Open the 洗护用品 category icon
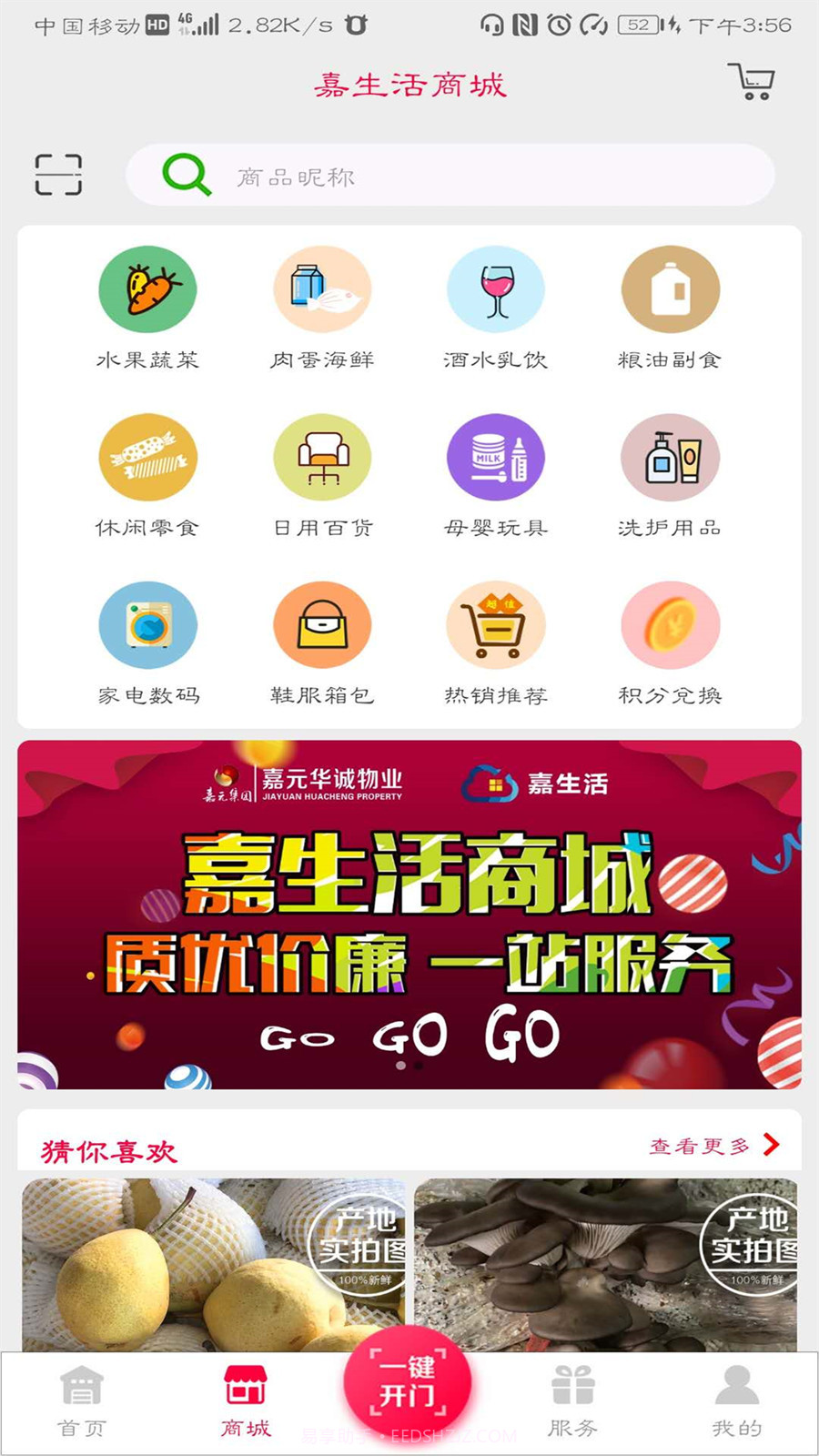The width and height of the screenshot is (819, 1456). click(671, 458)
